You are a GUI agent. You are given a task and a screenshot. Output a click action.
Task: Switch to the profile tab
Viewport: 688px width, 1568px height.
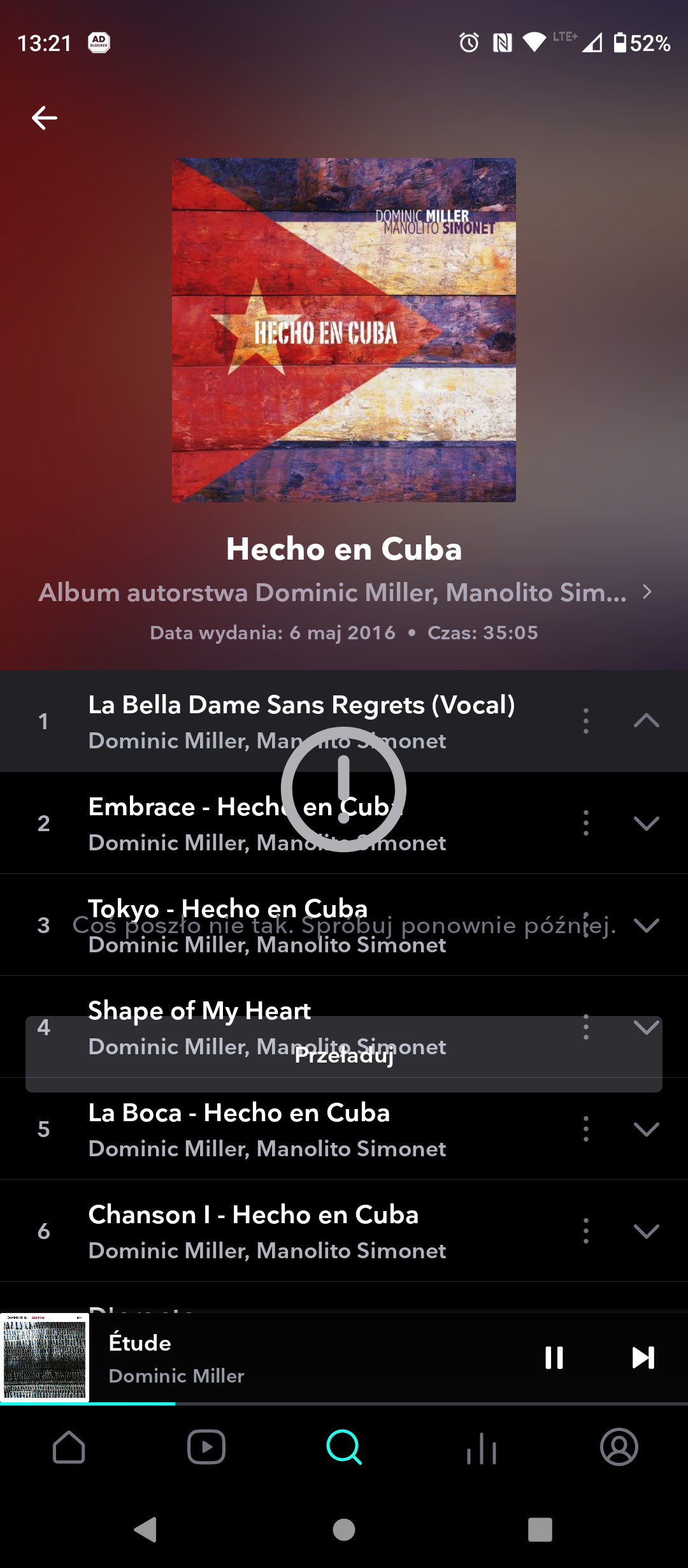tap(619, 1448)
